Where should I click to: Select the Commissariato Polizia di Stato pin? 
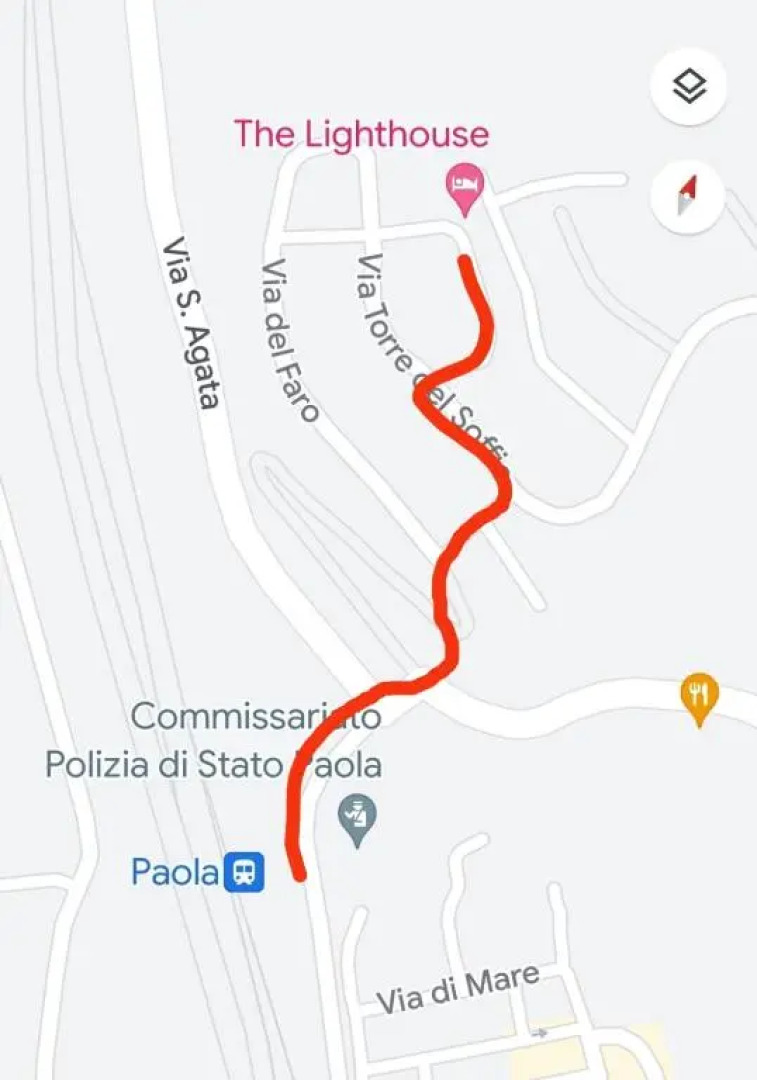[x=357, y=816]
